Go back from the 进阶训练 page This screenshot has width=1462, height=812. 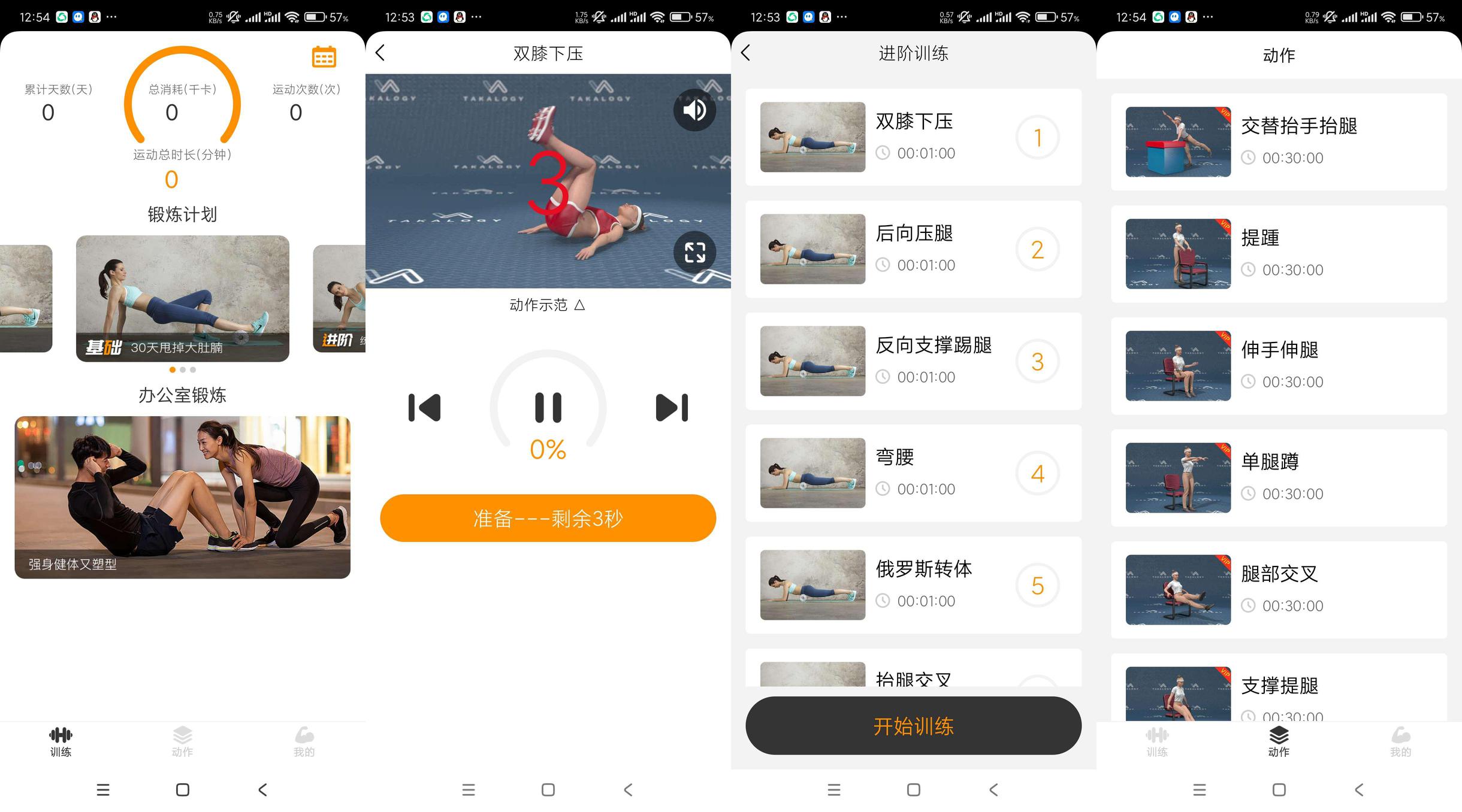point(745,53)
